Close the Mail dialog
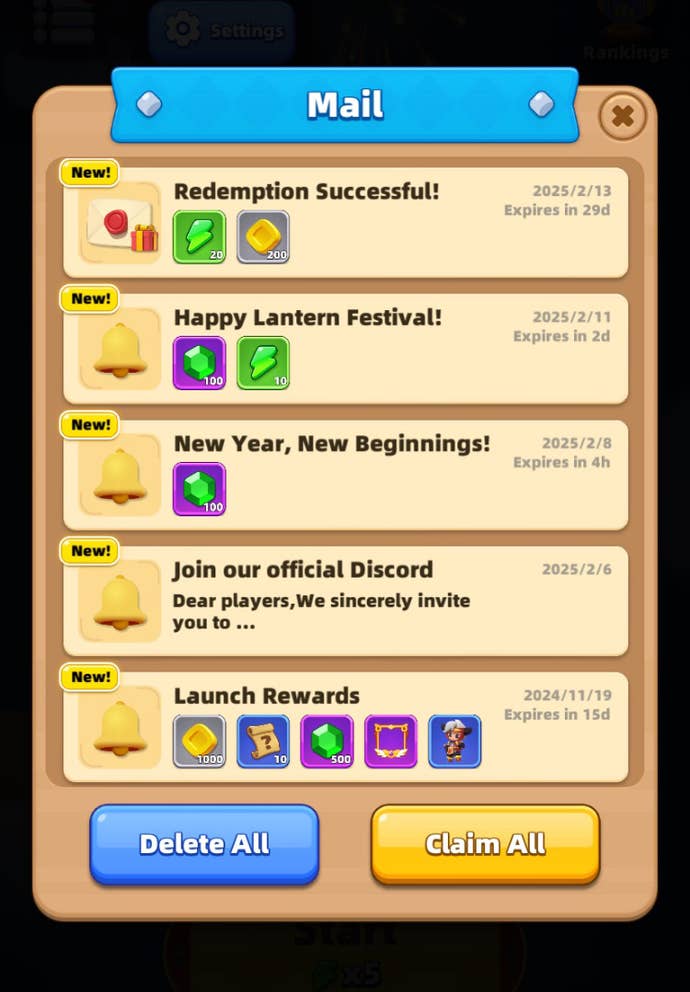 coord(622,117)
